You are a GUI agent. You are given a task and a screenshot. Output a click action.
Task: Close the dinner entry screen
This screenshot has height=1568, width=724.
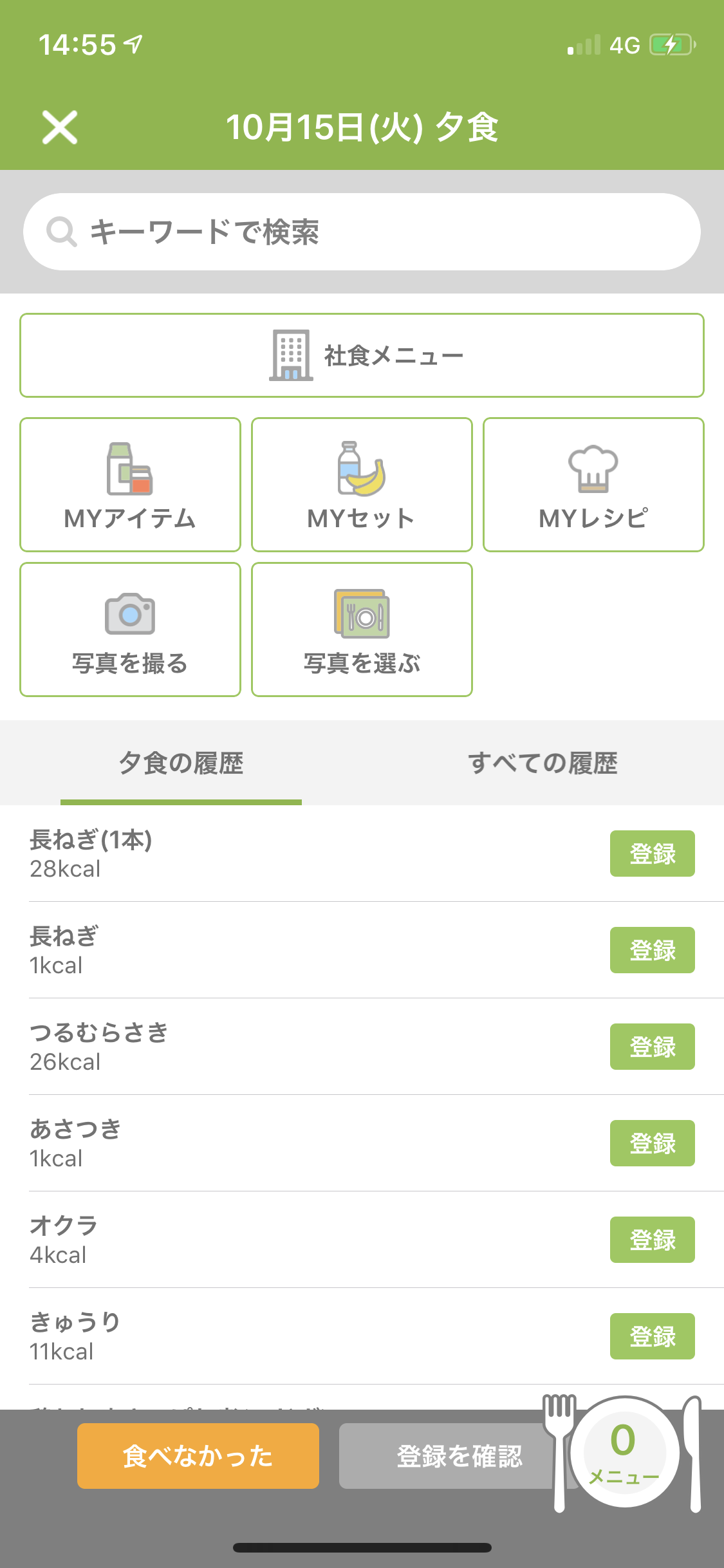click(60, 127)
